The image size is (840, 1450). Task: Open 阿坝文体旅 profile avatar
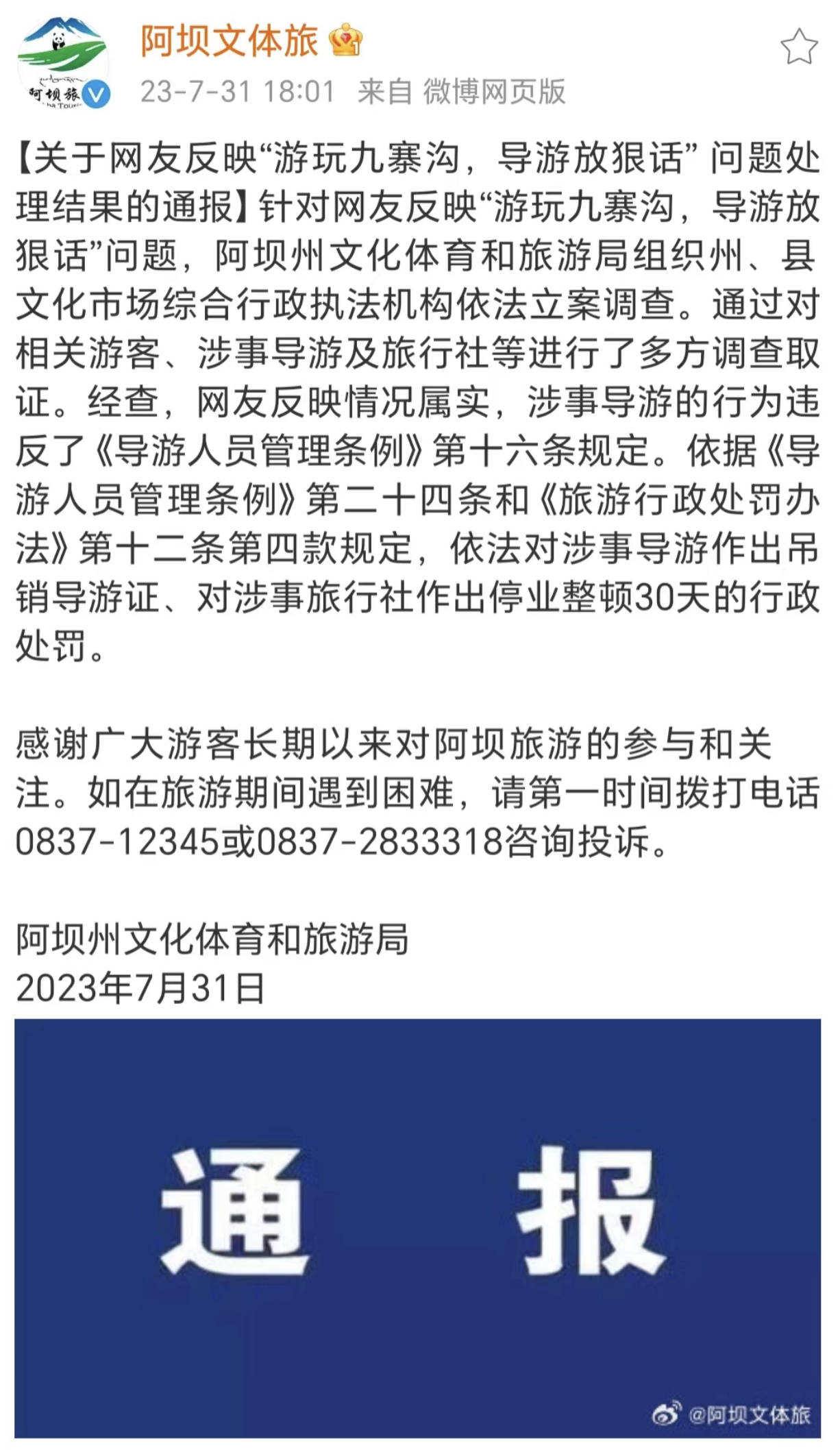62,62
